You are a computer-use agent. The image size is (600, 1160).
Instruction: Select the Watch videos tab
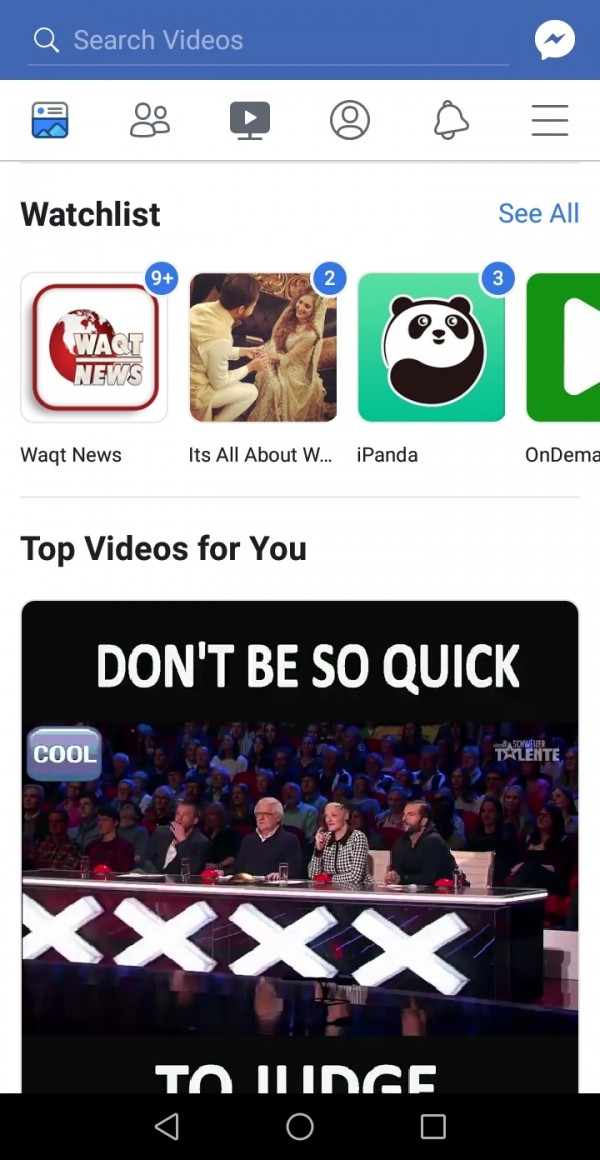pyautogui.click(x=250, y=121)
